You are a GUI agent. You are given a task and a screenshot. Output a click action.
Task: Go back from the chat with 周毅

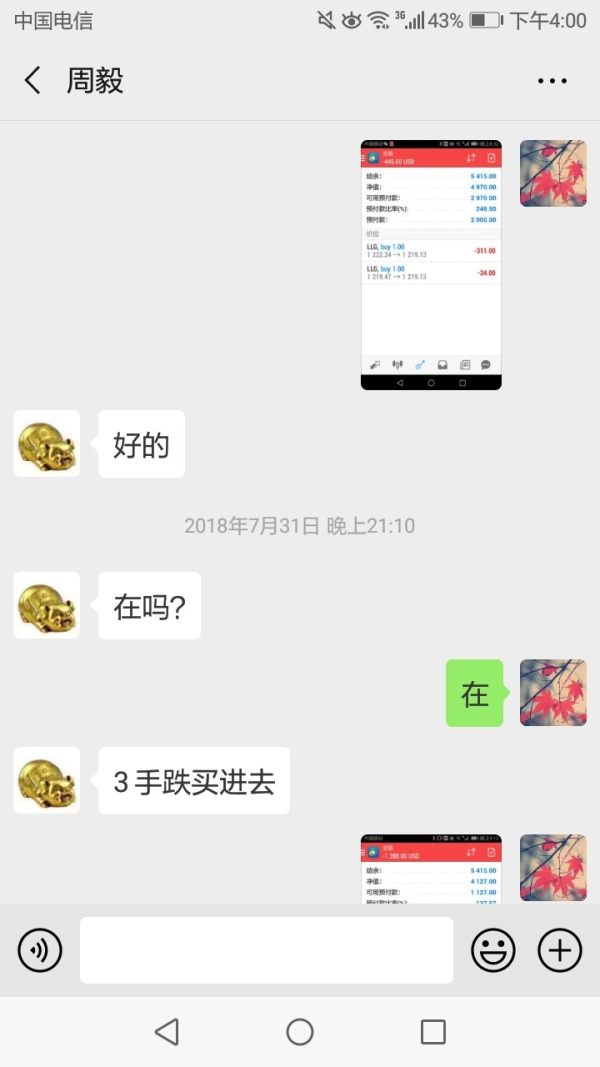click(x=33, y=81)
